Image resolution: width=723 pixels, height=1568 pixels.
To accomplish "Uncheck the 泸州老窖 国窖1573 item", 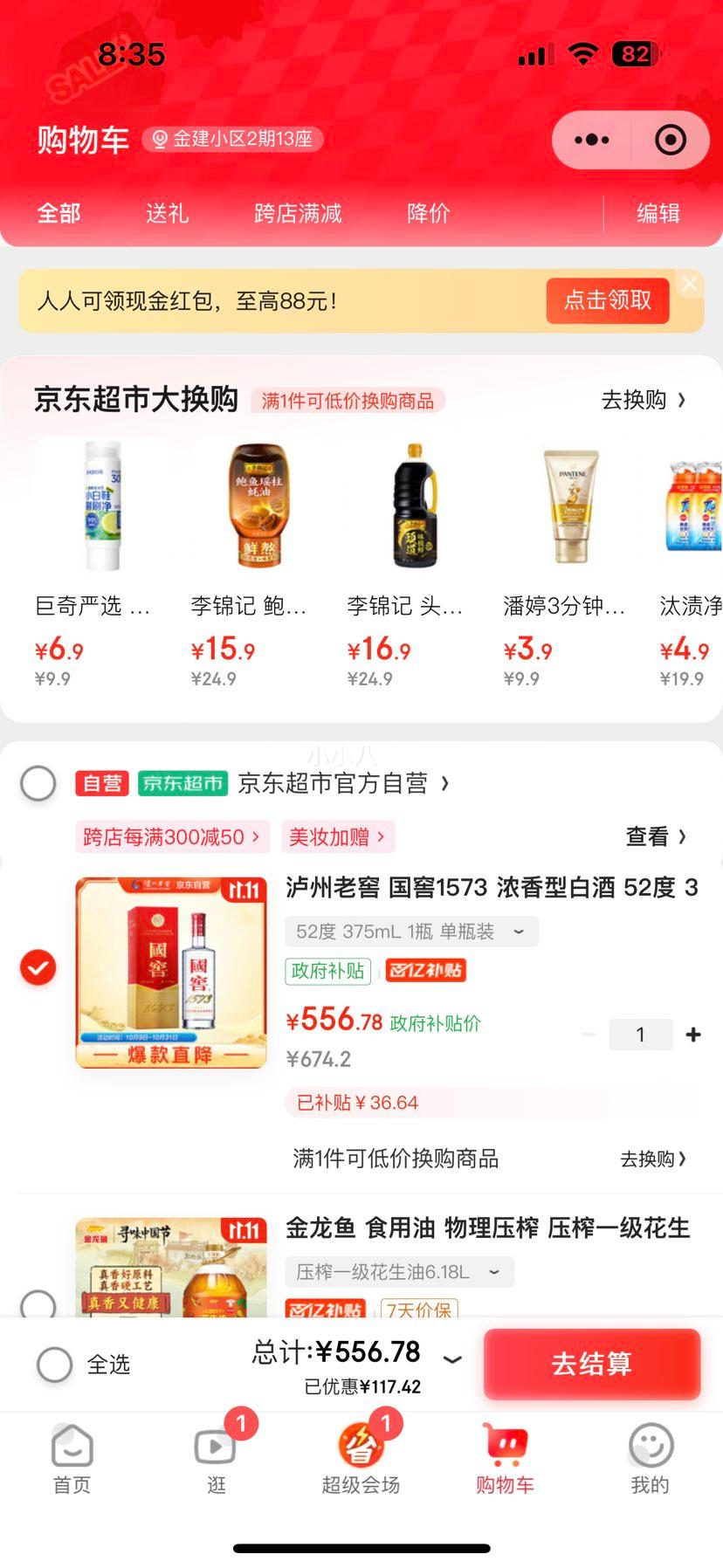I will coord(38,967).
